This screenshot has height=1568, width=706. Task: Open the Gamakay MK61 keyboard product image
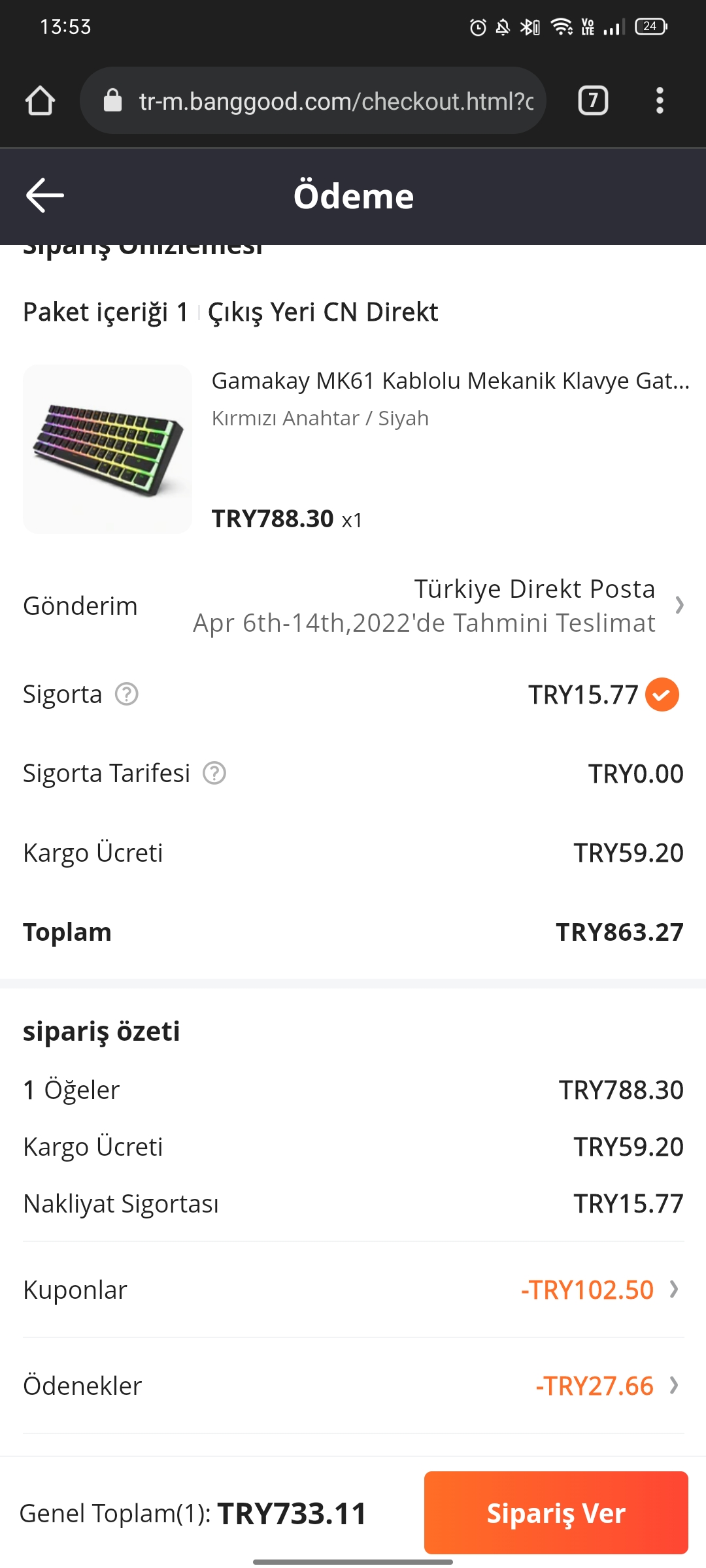click(x=108, y=449)
